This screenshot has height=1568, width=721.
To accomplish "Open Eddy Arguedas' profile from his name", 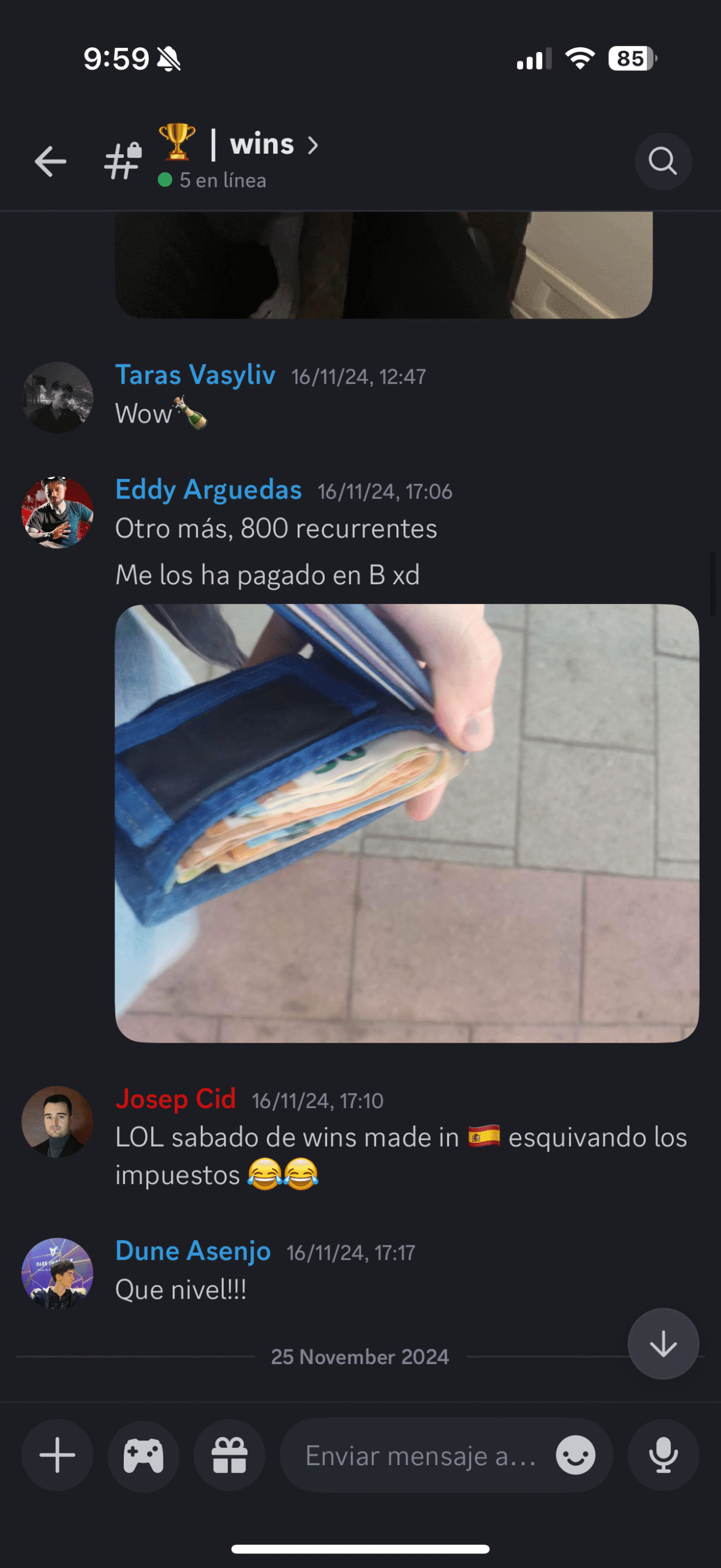I will pyautogui.click(x=208, y=490).
